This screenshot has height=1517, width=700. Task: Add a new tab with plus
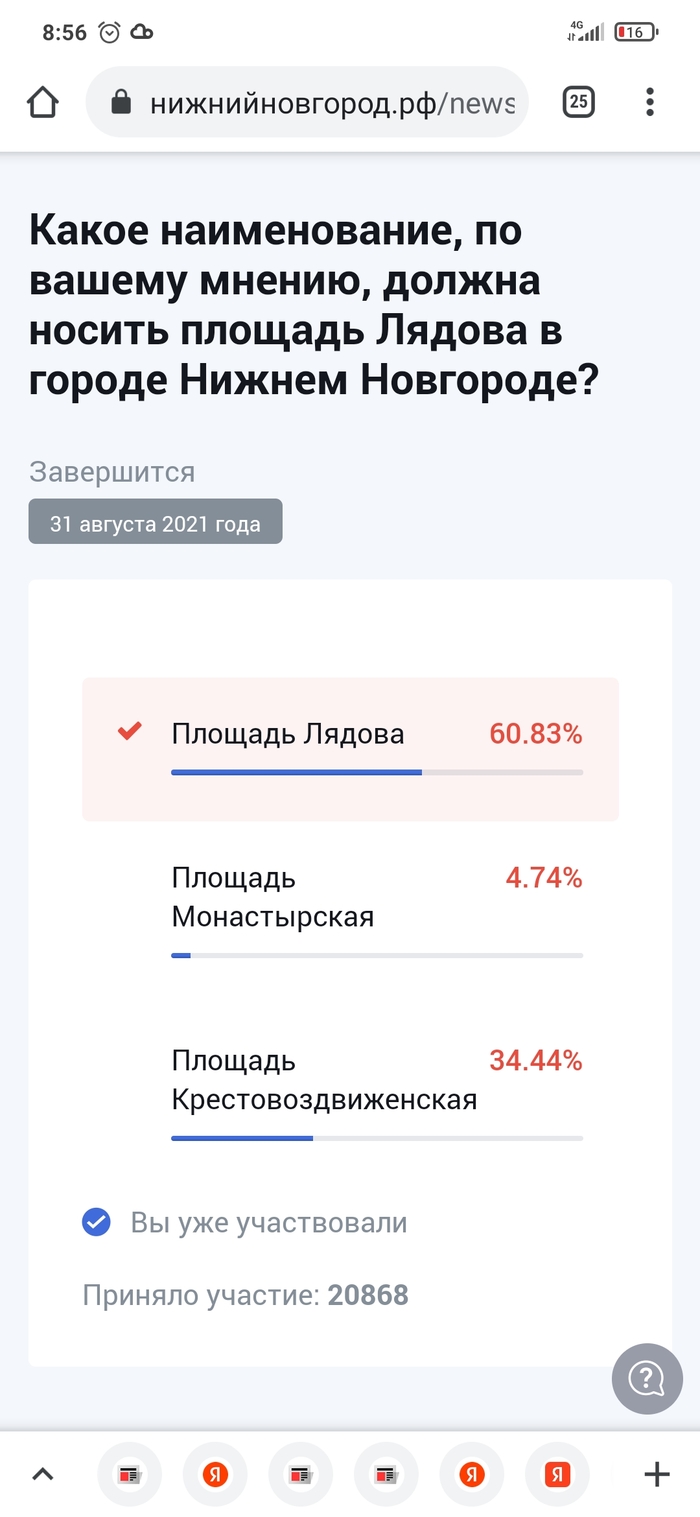[x=656, y=1474]
